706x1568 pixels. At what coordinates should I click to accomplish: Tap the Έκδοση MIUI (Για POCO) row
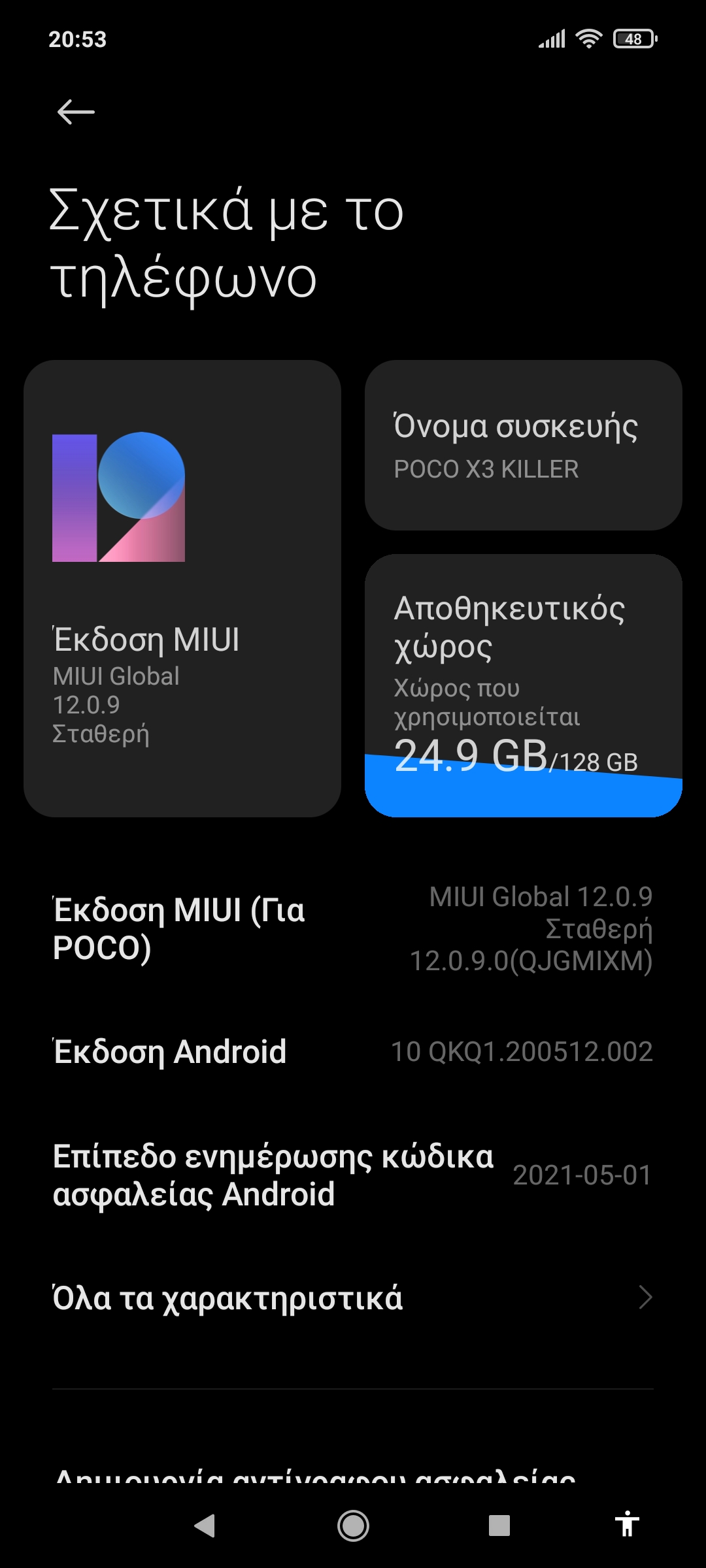pyautogui.click(x=353, y=928)
